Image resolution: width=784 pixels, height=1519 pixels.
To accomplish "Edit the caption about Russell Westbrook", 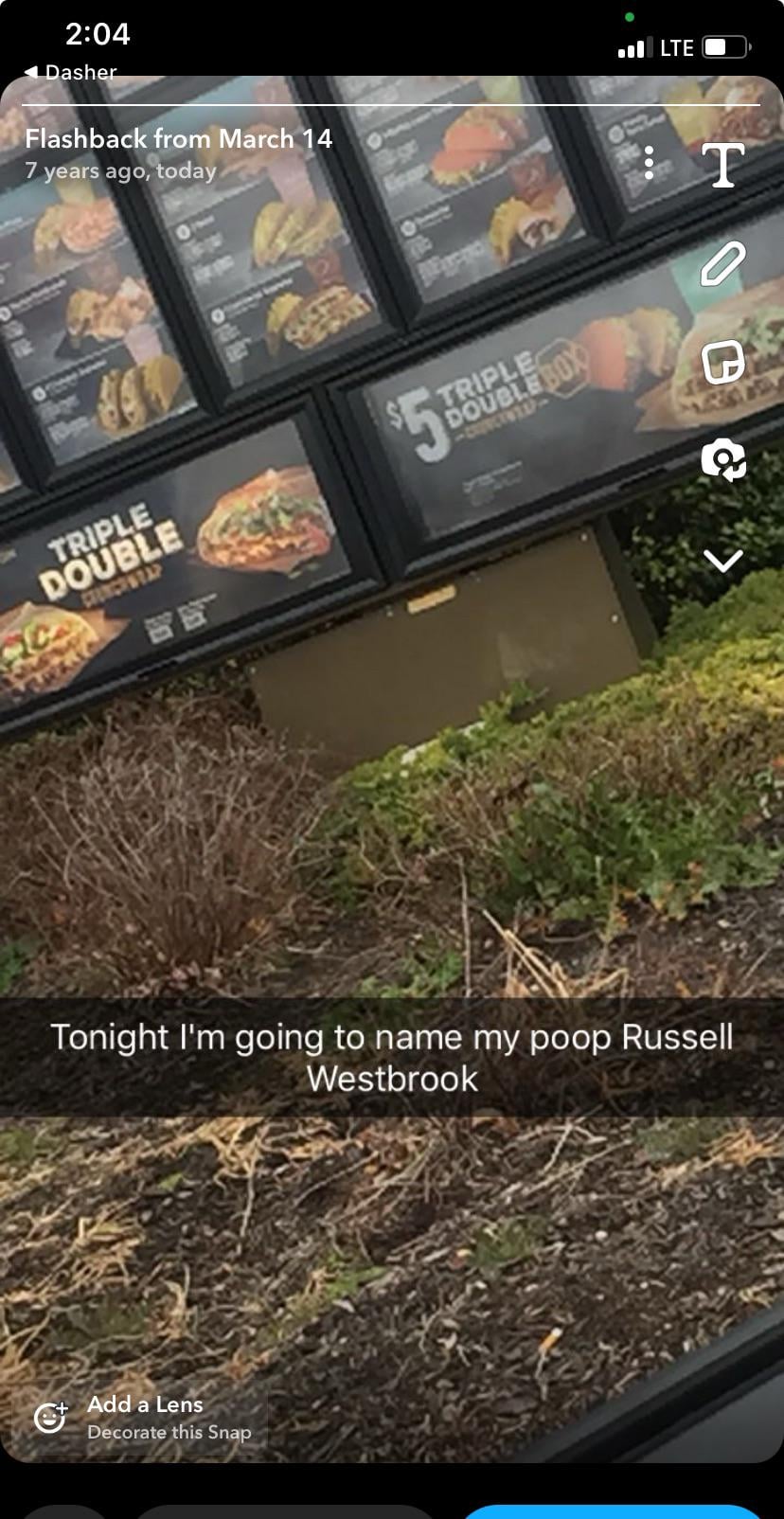I will pyautogui.click(x=392, y=1057).
